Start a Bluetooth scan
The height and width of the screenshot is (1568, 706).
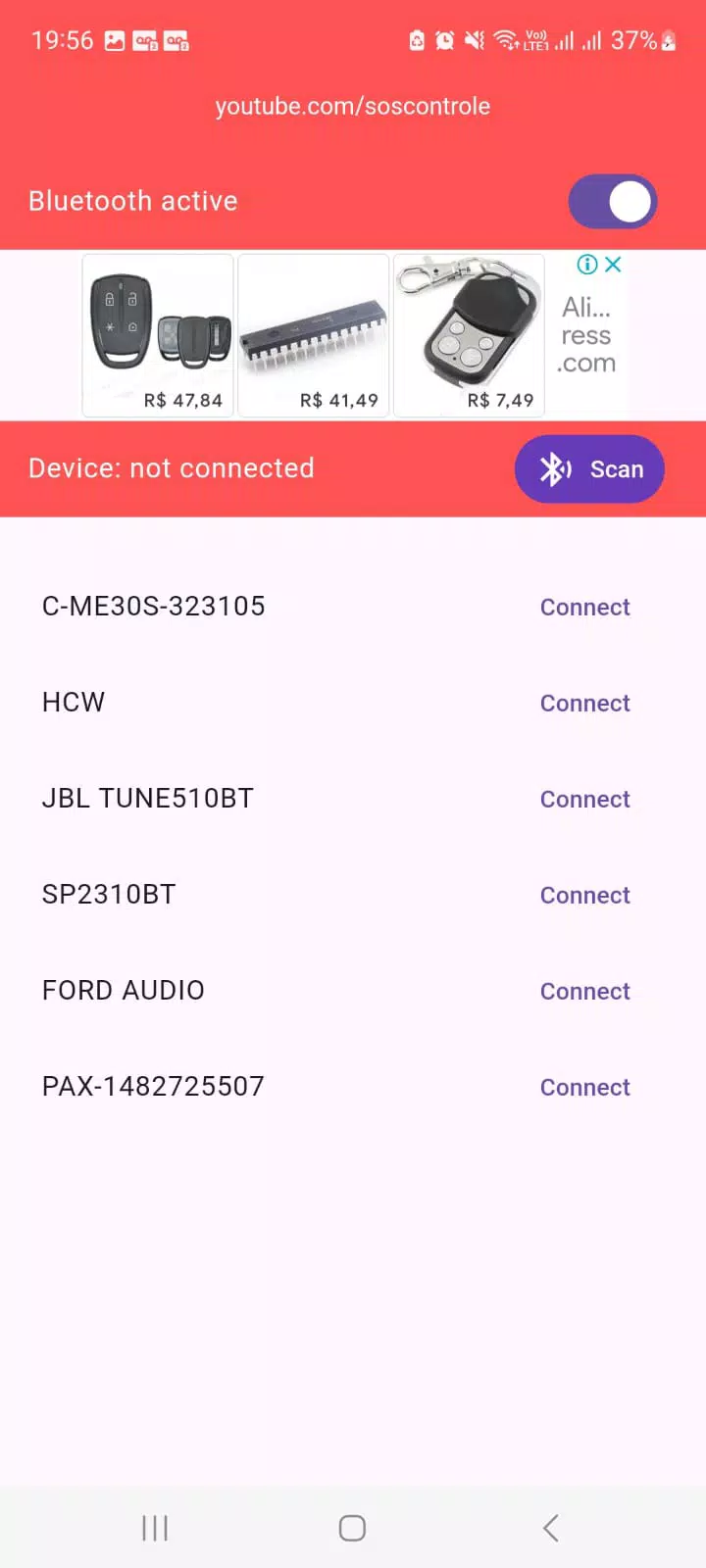coord(589,469)
